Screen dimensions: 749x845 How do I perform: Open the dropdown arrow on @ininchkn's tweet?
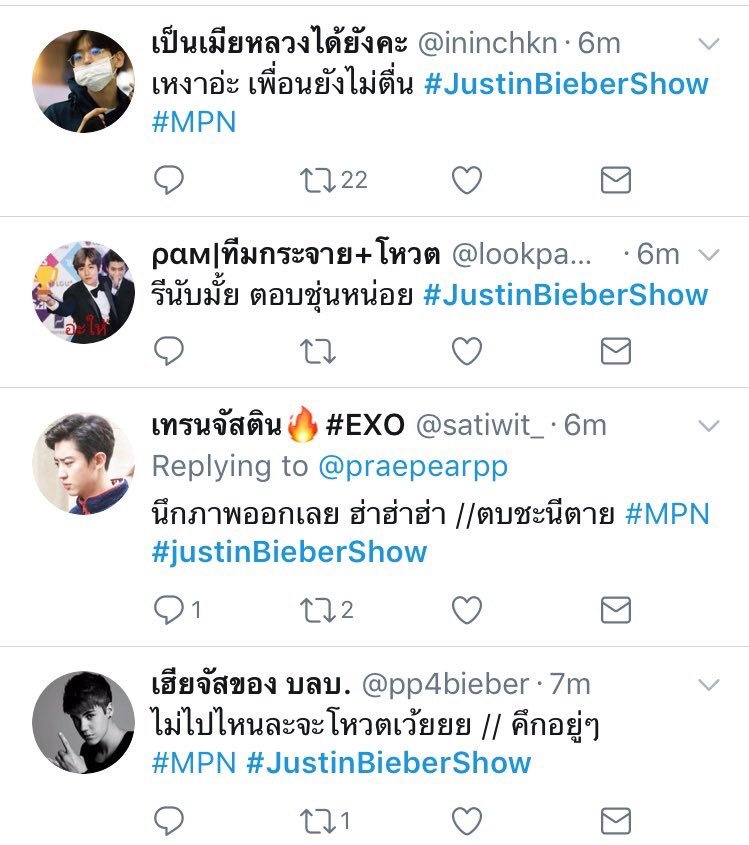(709, 44)
